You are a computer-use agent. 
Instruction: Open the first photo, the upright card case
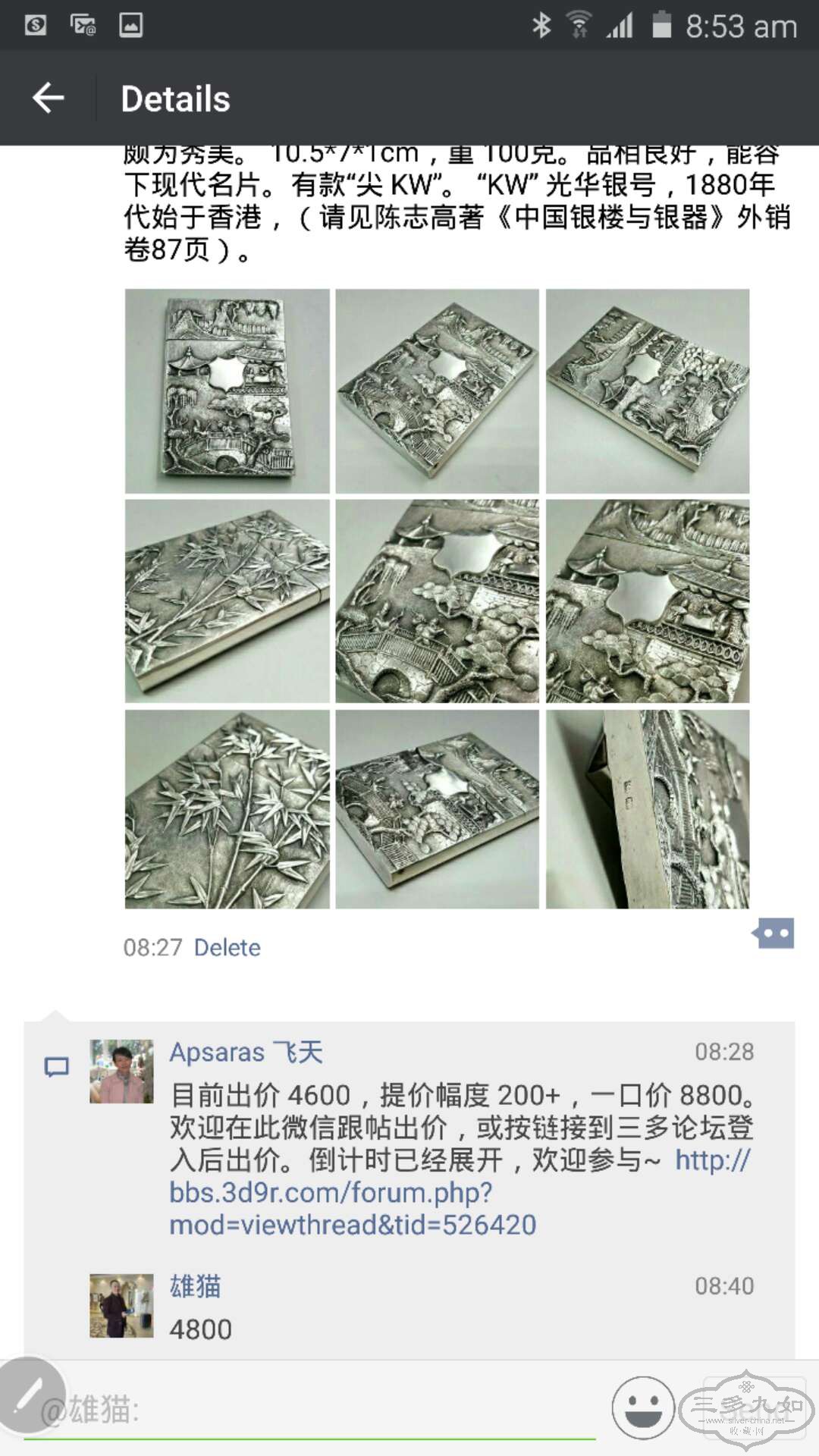(x=227, y=391)
